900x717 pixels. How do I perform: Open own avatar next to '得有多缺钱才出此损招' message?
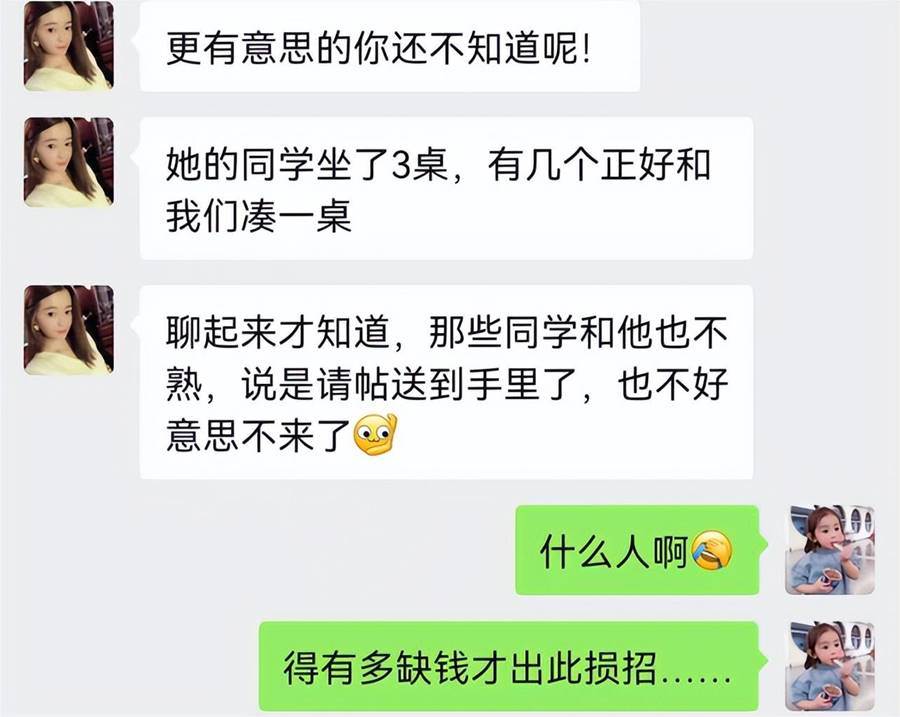tap(830, 665)
